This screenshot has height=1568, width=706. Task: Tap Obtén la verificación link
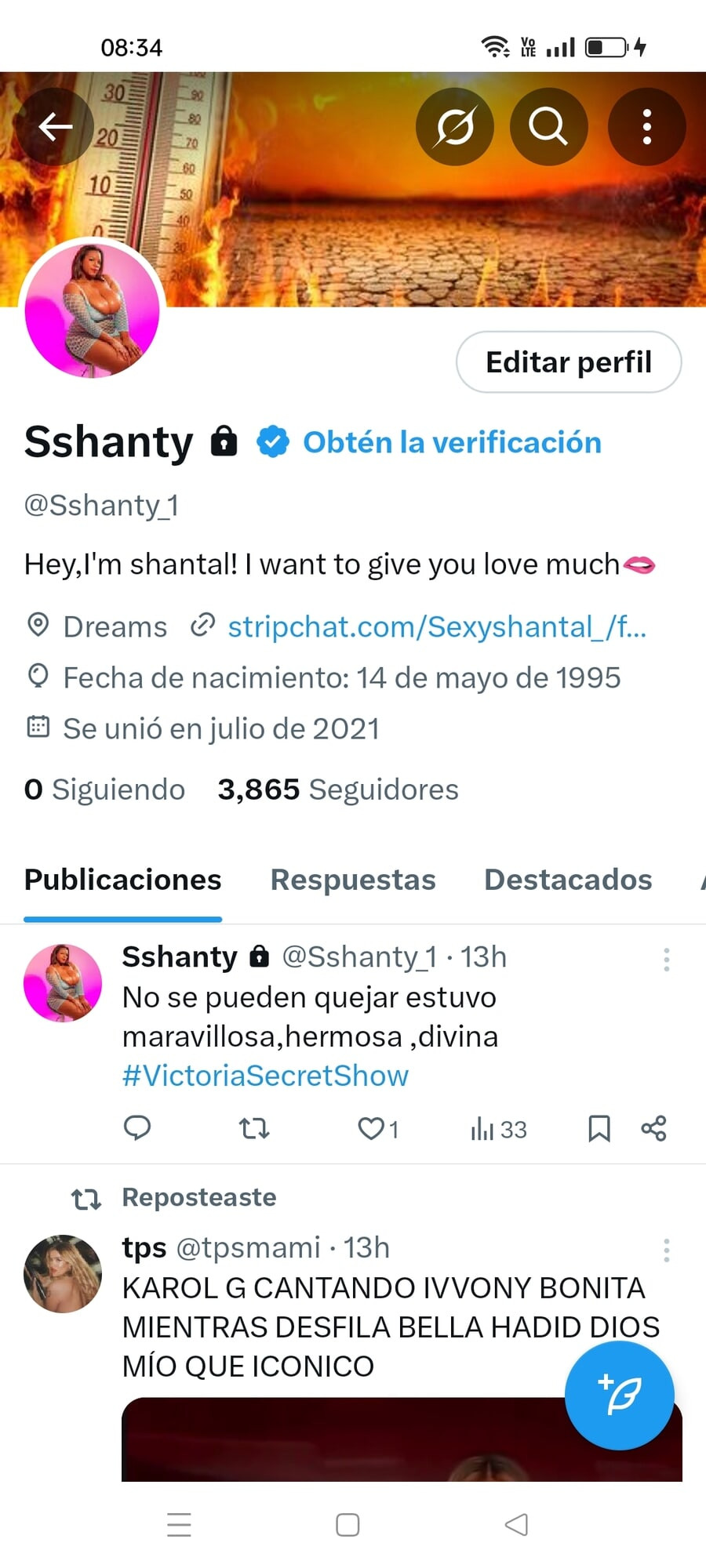click(x=452, y=443)
